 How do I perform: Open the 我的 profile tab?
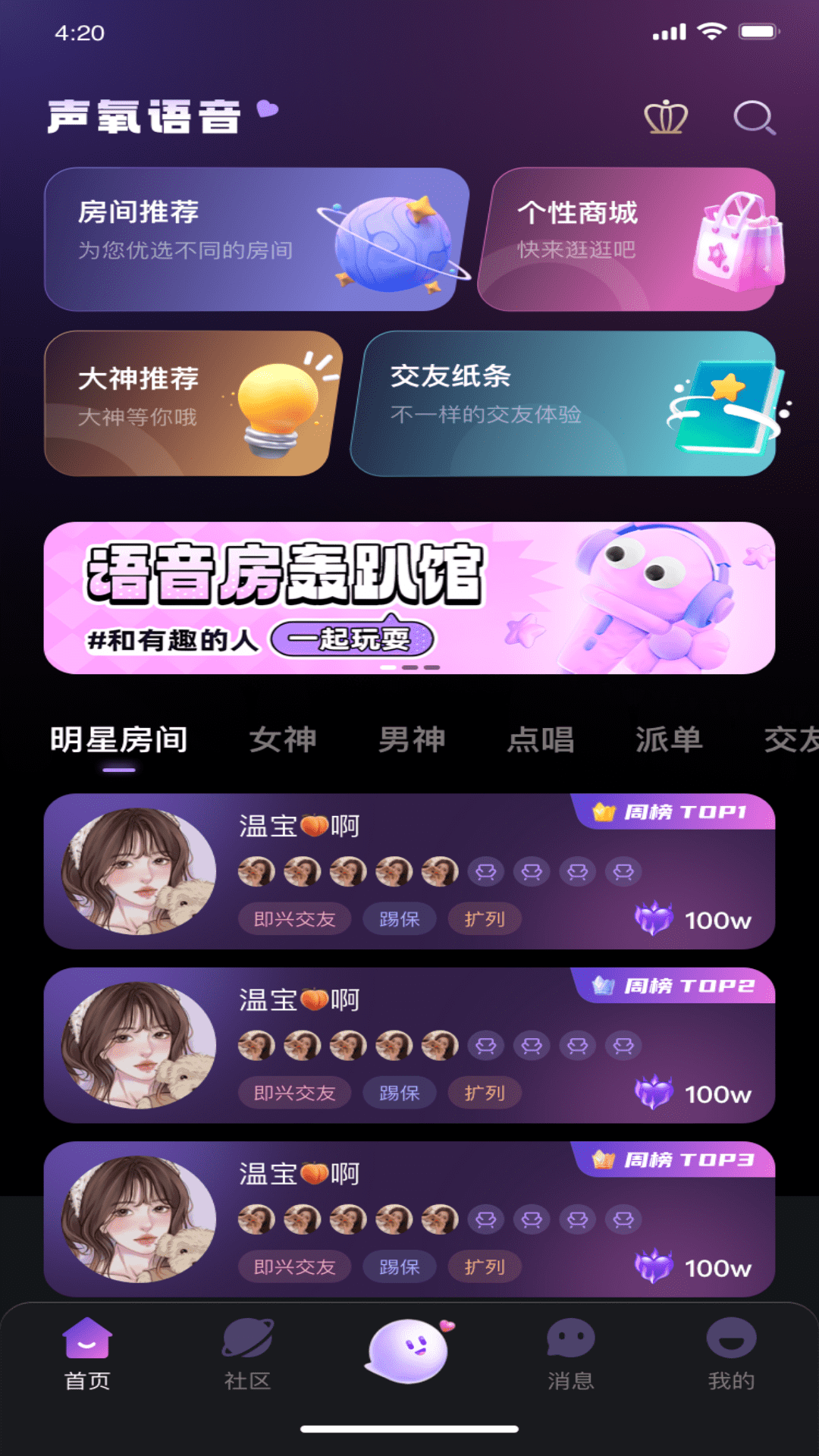731,1354
